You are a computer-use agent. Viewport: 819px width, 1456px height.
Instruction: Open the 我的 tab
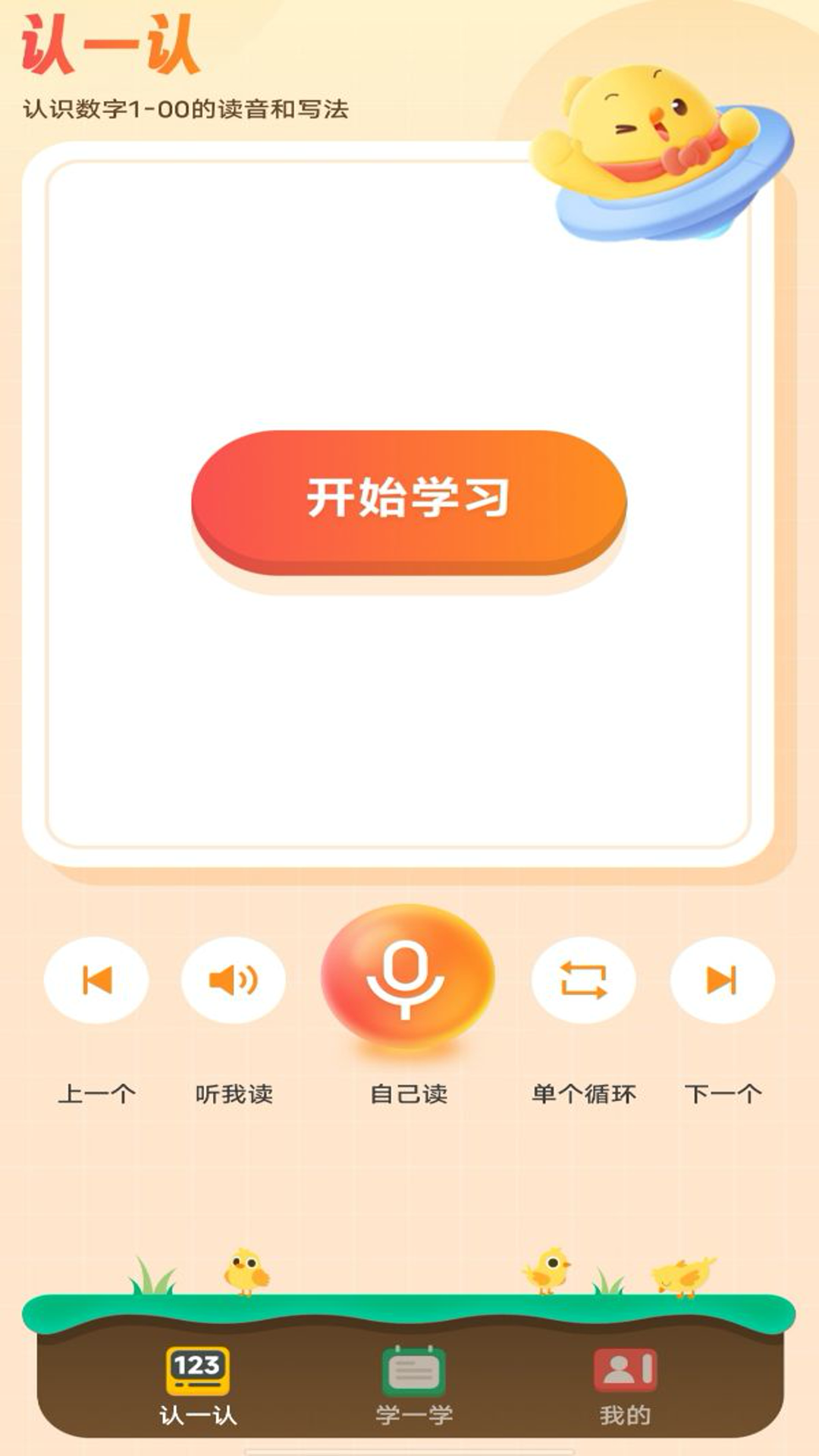click(625, 1385)
